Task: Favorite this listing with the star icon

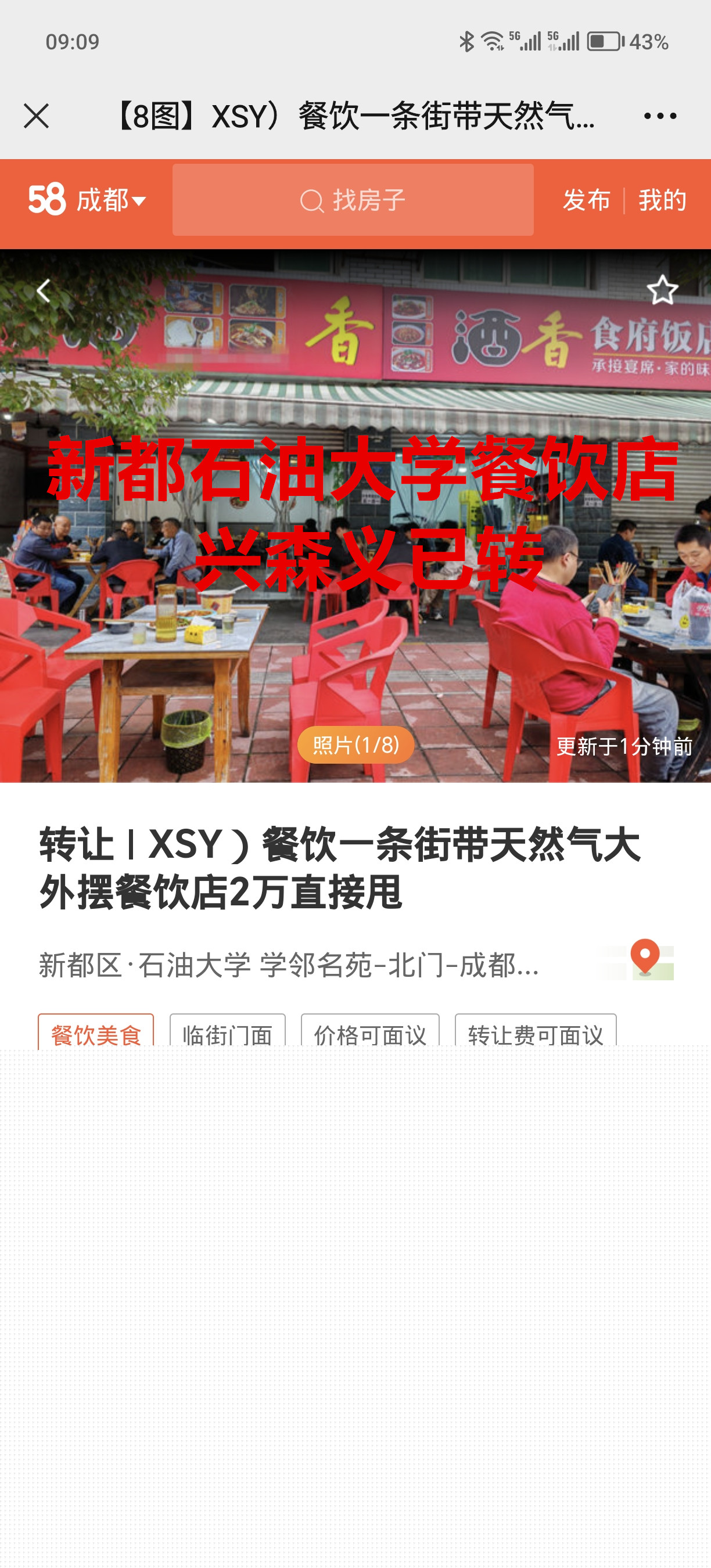Action: pos(662,290)
